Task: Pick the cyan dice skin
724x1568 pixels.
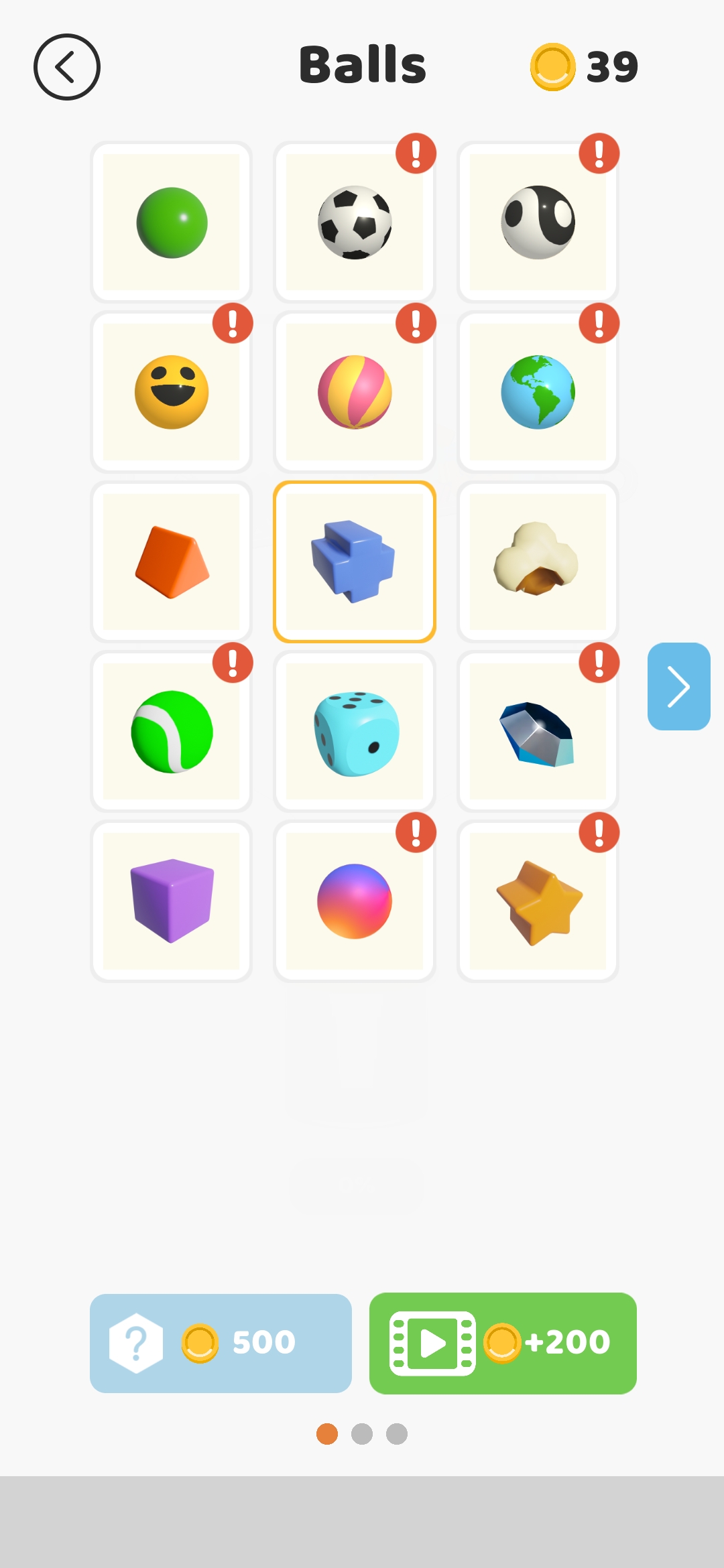Action: (x=355, y=732)
